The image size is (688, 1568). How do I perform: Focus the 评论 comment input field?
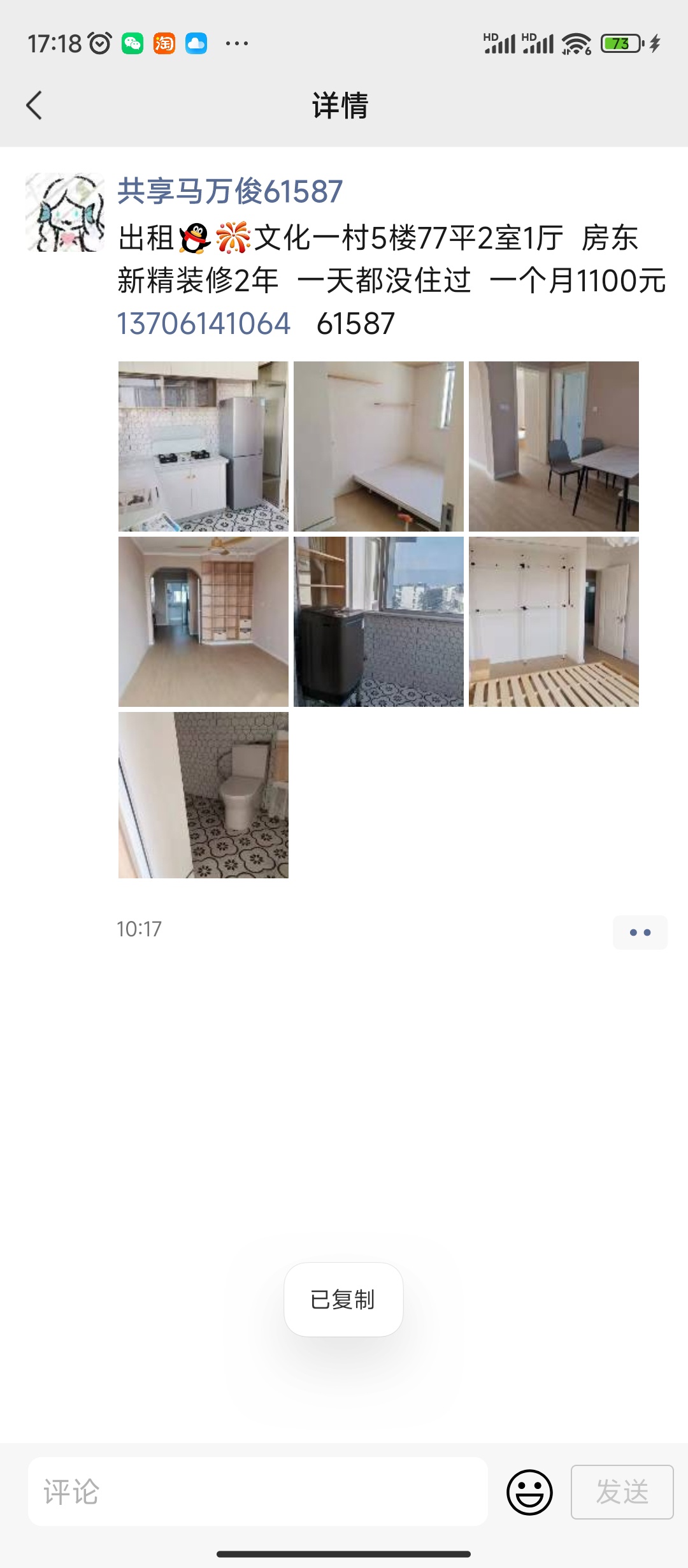point(257,1492)
